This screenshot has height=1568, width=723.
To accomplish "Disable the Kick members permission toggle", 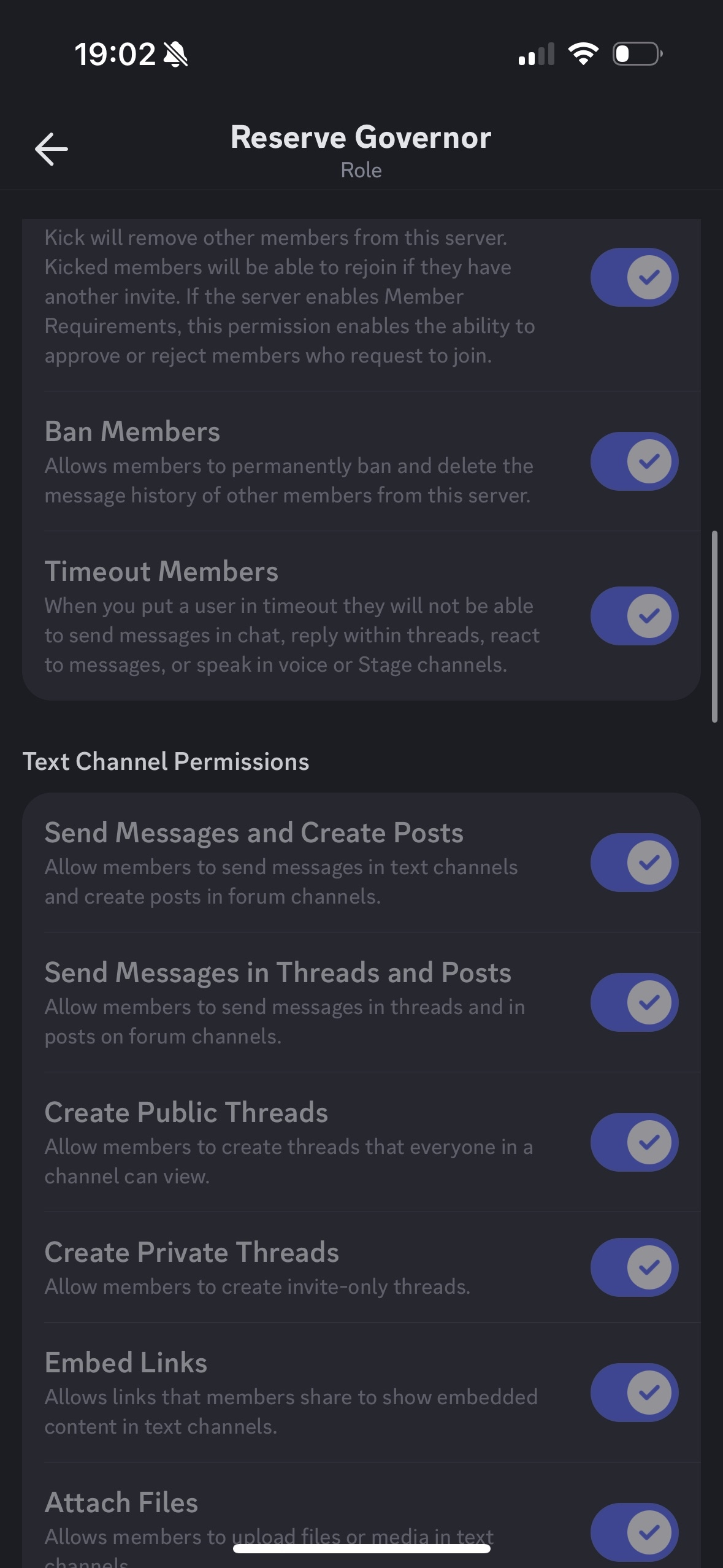I will click(634, 277).
